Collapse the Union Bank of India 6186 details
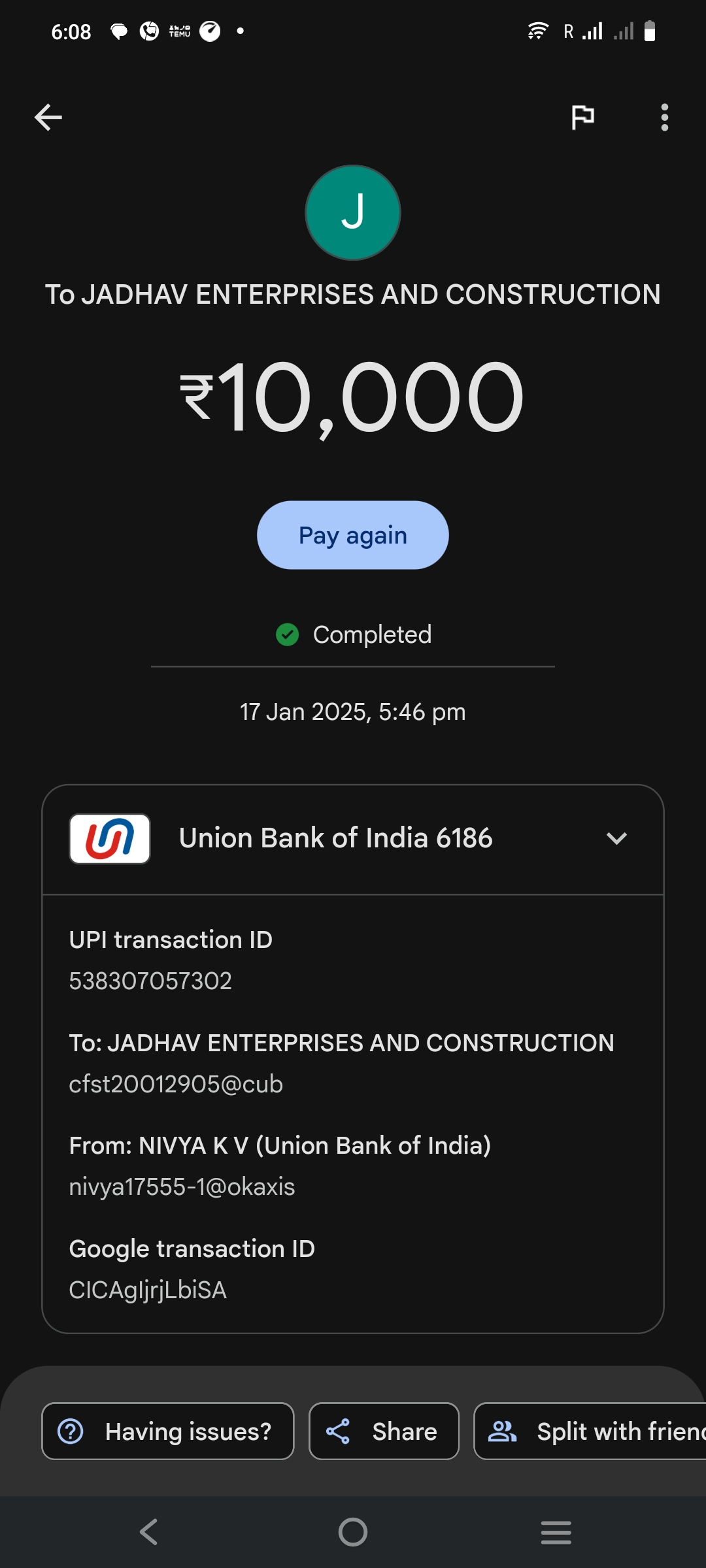Image resolution: width=706 pixels, height=1568 pixels. pos(616,838)
